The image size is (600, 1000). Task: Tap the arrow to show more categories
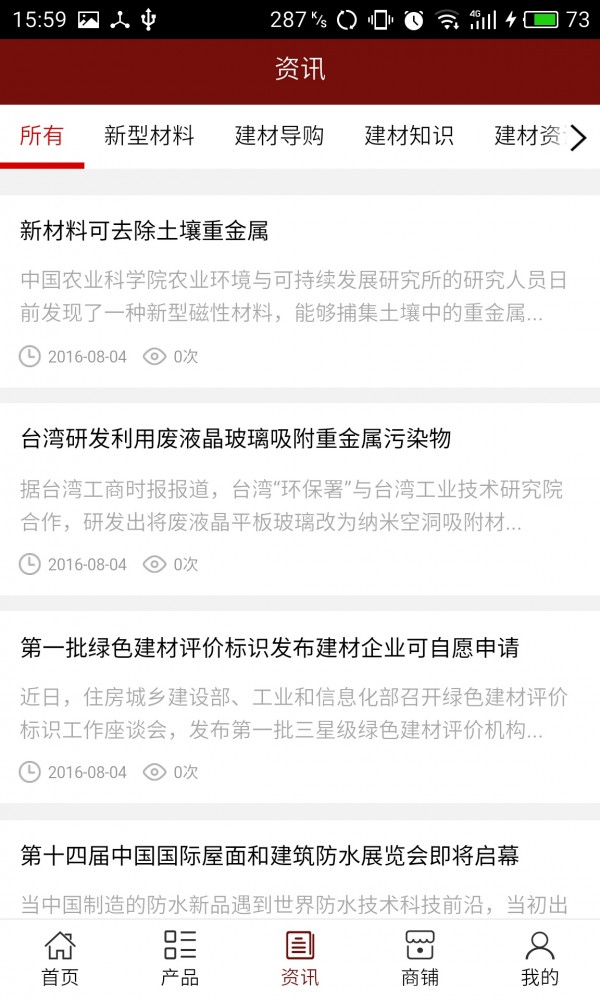coord(578,138)
